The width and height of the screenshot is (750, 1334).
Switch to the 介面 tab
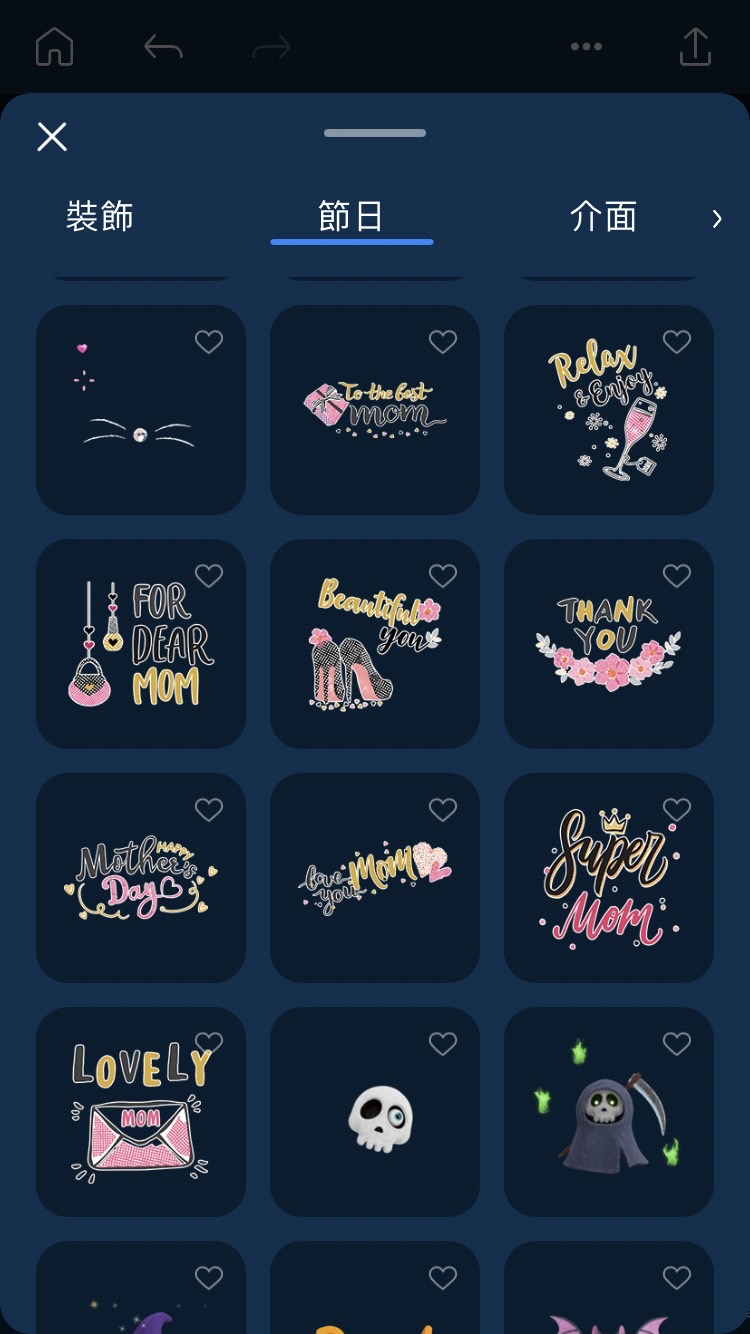603,216
